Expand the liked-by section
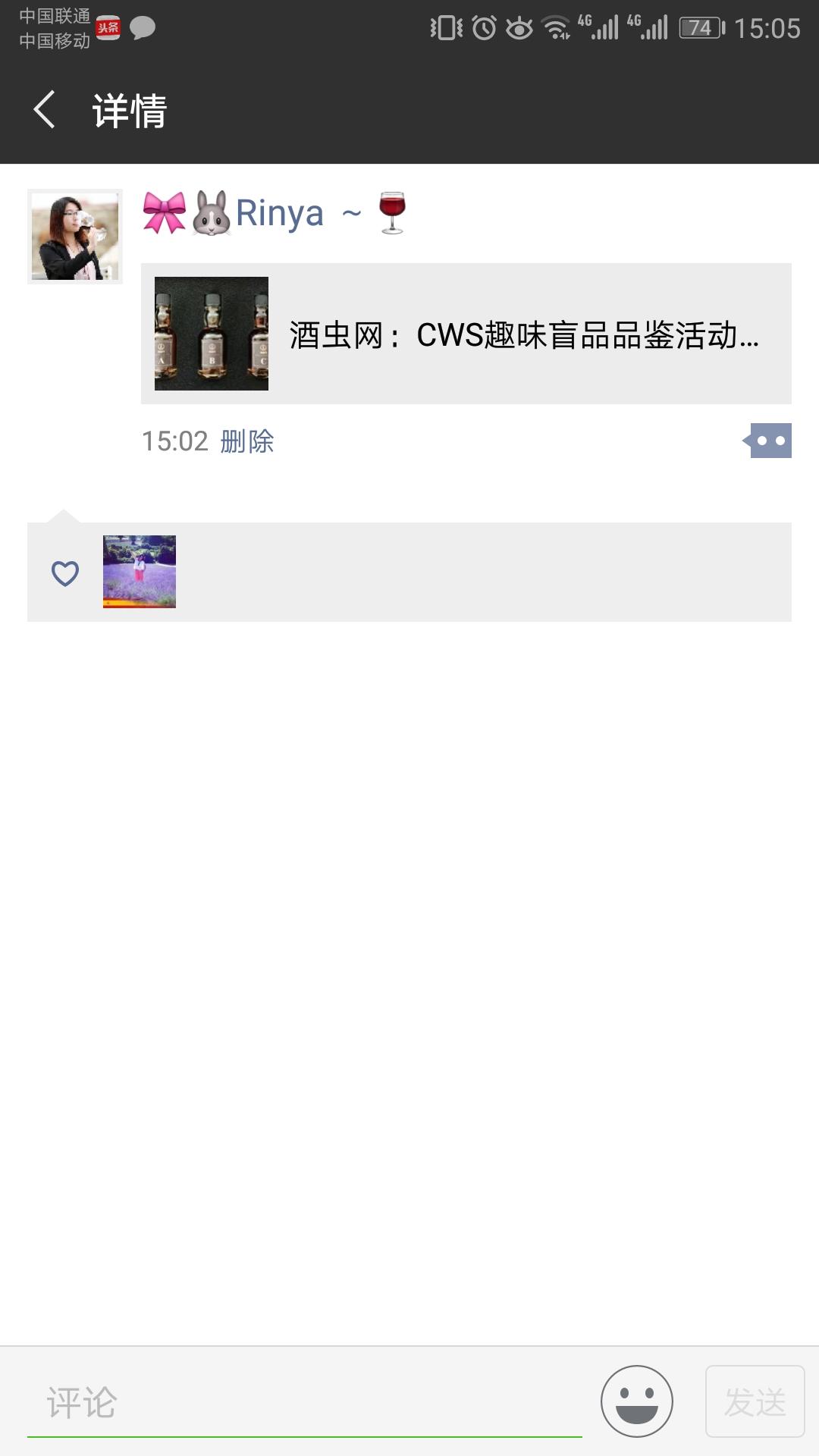Image resolution: width=819 pixels, height=1456 pixels. 139,571
